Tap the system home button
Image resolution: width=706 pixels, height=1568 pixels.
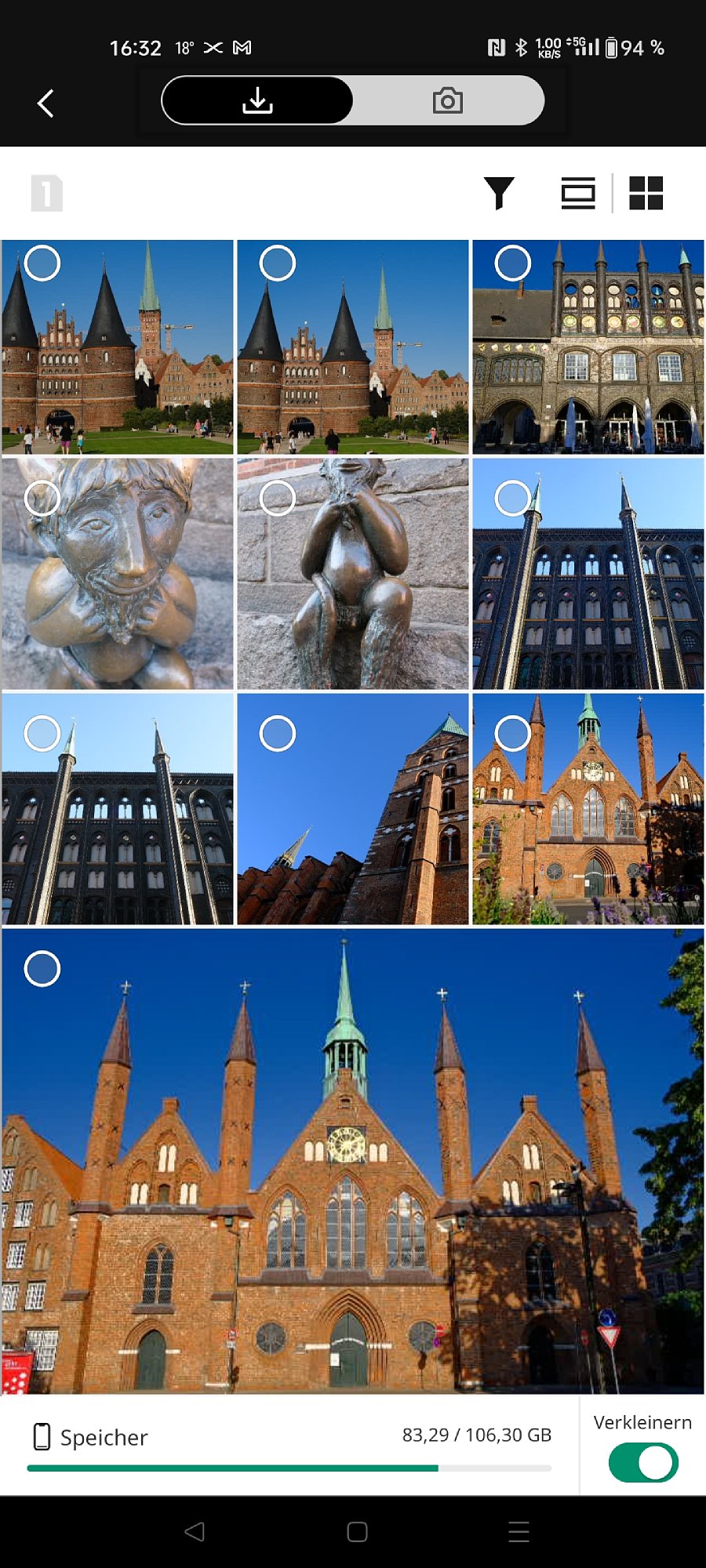pos(357,1531)
